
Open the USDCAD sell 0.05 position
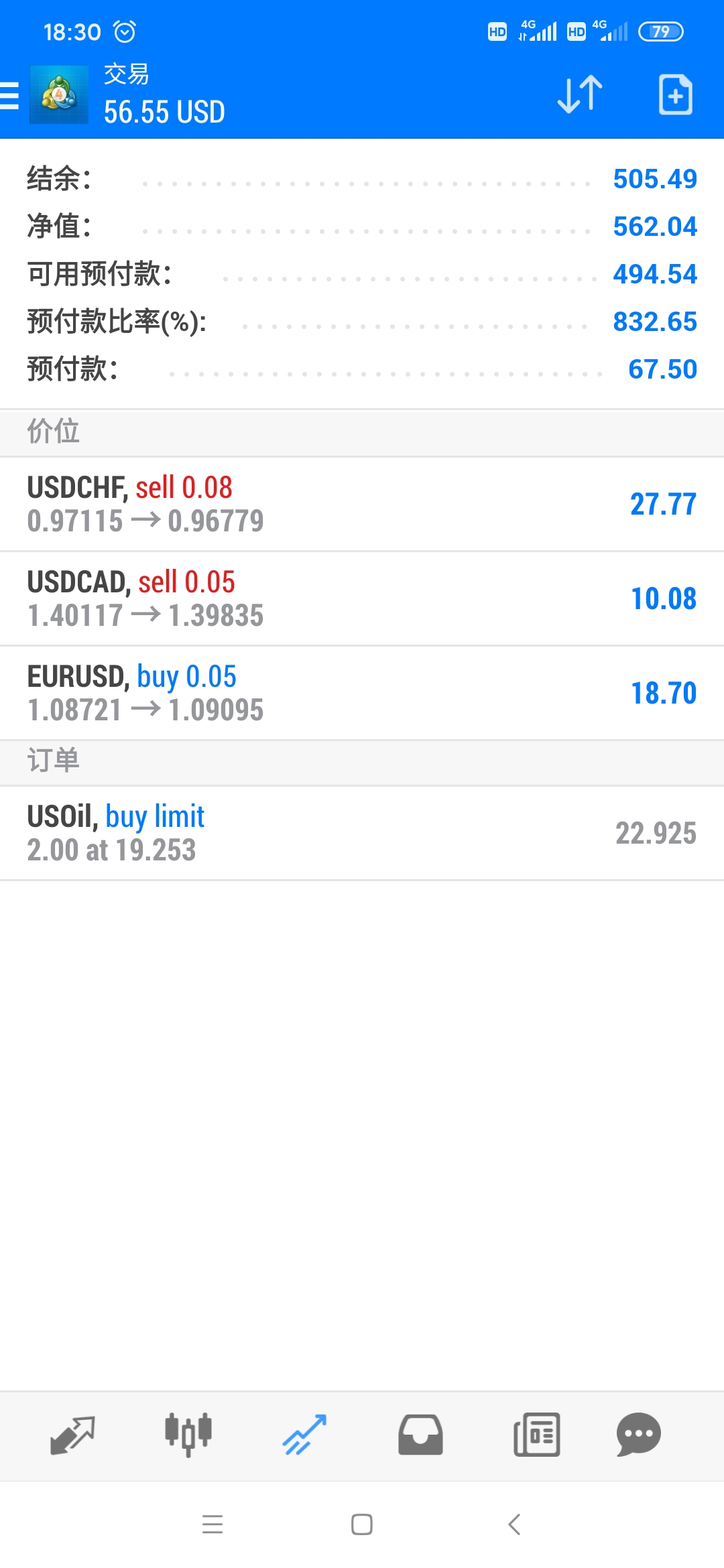click(x=362, y=599)
